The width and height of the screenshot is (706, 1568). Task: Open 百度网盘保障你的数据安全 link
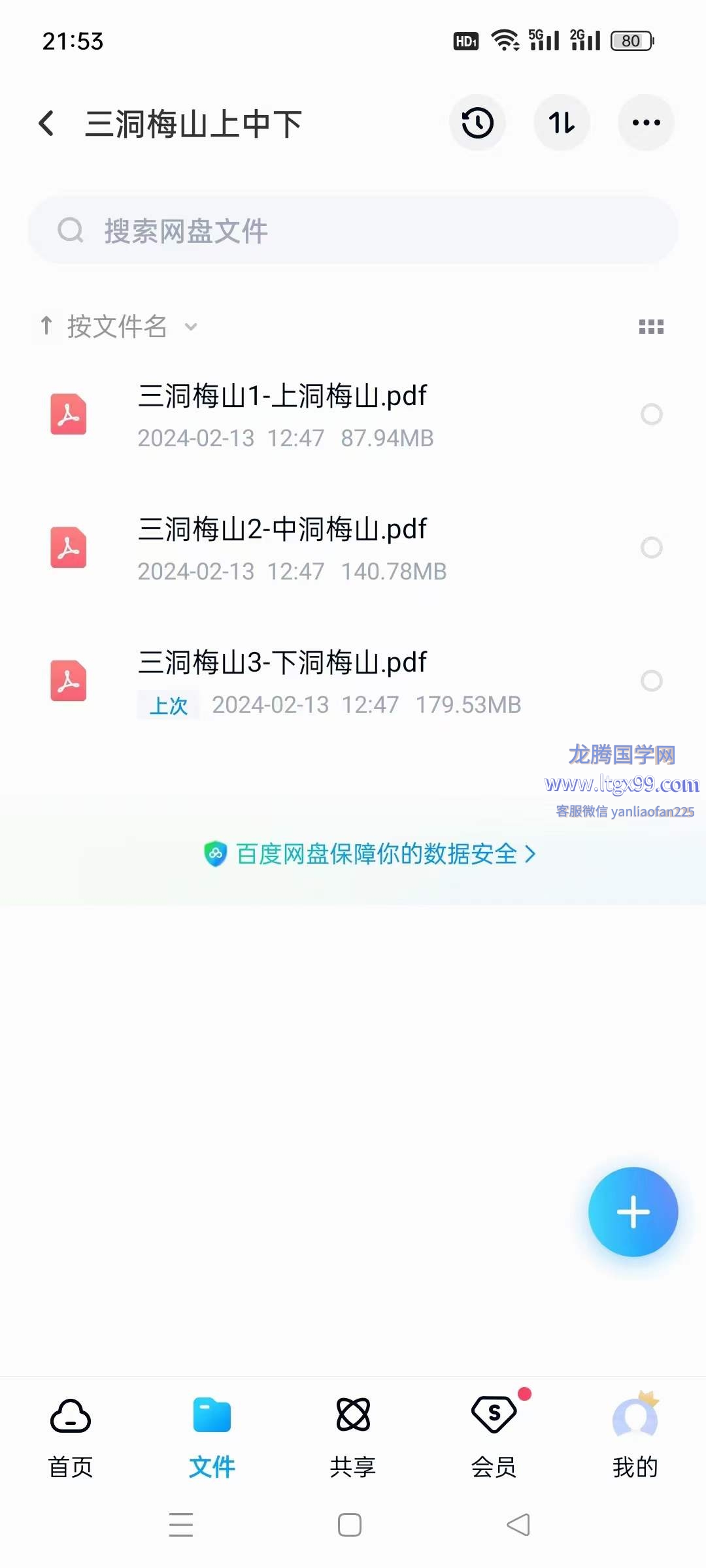coord(370,854)
